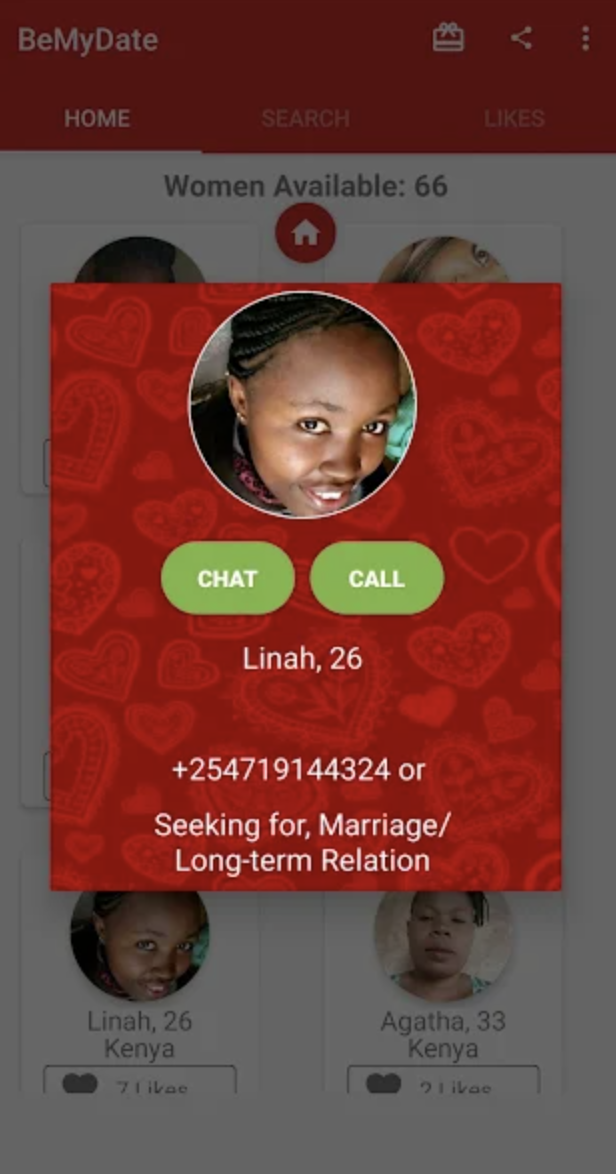616x1174 pixels.
Task: Switch to the Likes tab
Action: tap(514, 118)
